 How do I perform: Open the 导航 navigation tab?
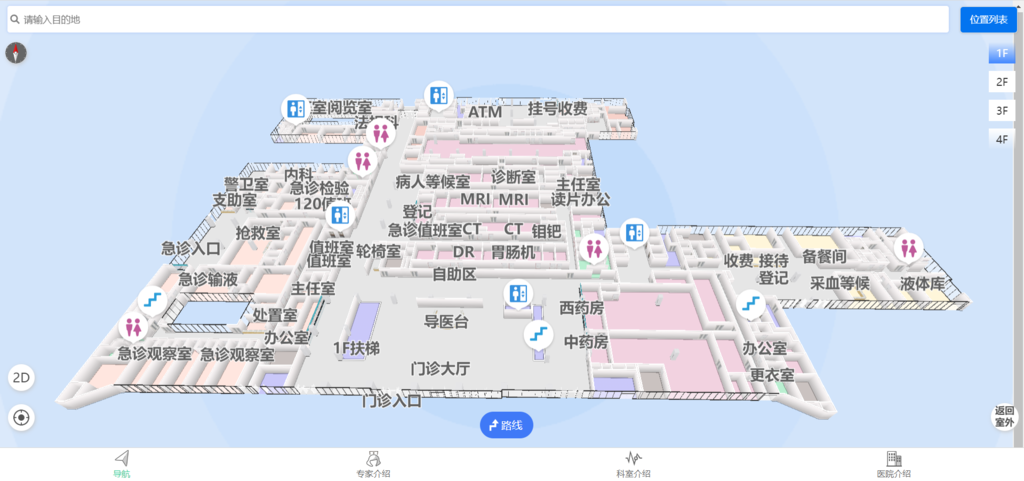121,465
